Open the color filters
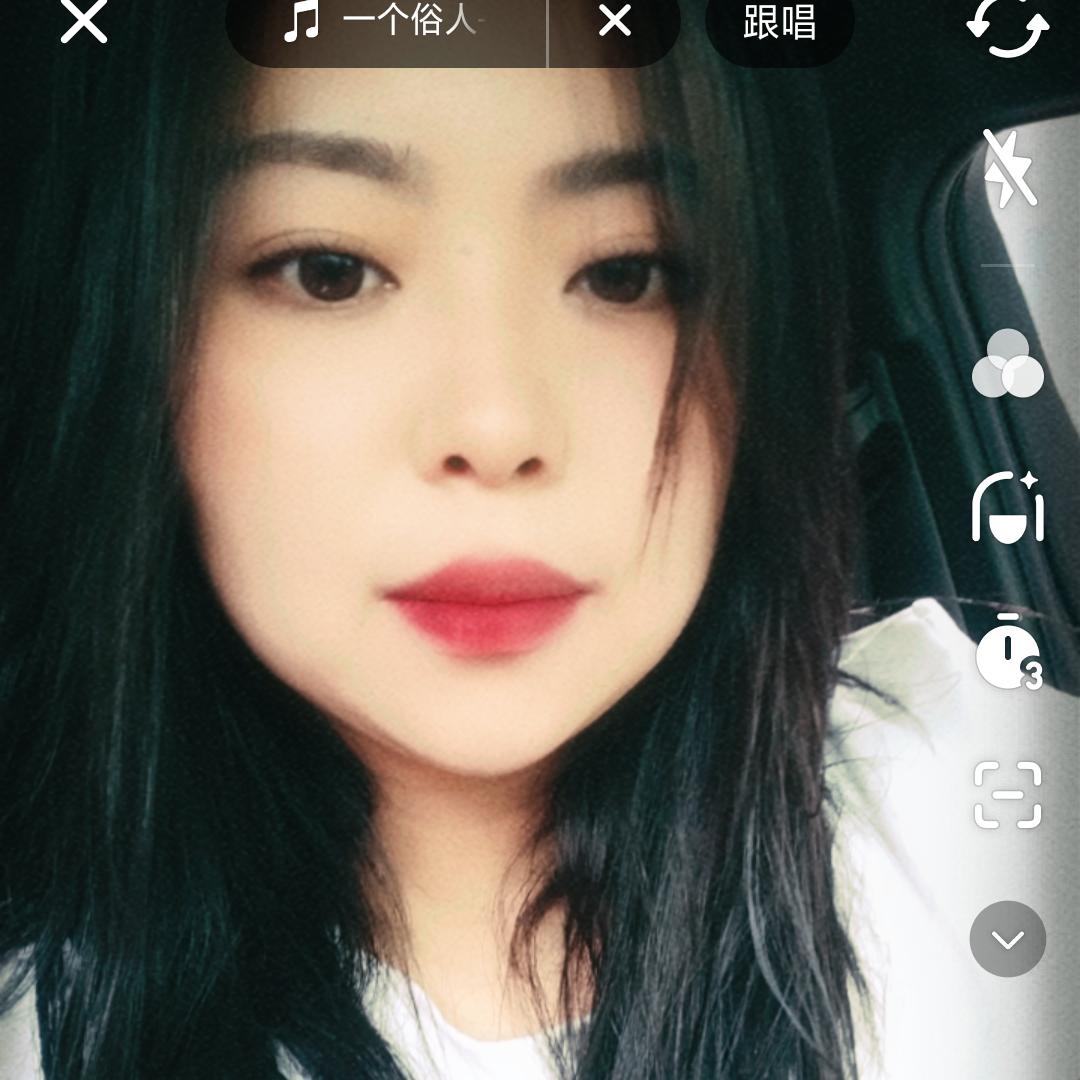 (x=1007, y=364)
